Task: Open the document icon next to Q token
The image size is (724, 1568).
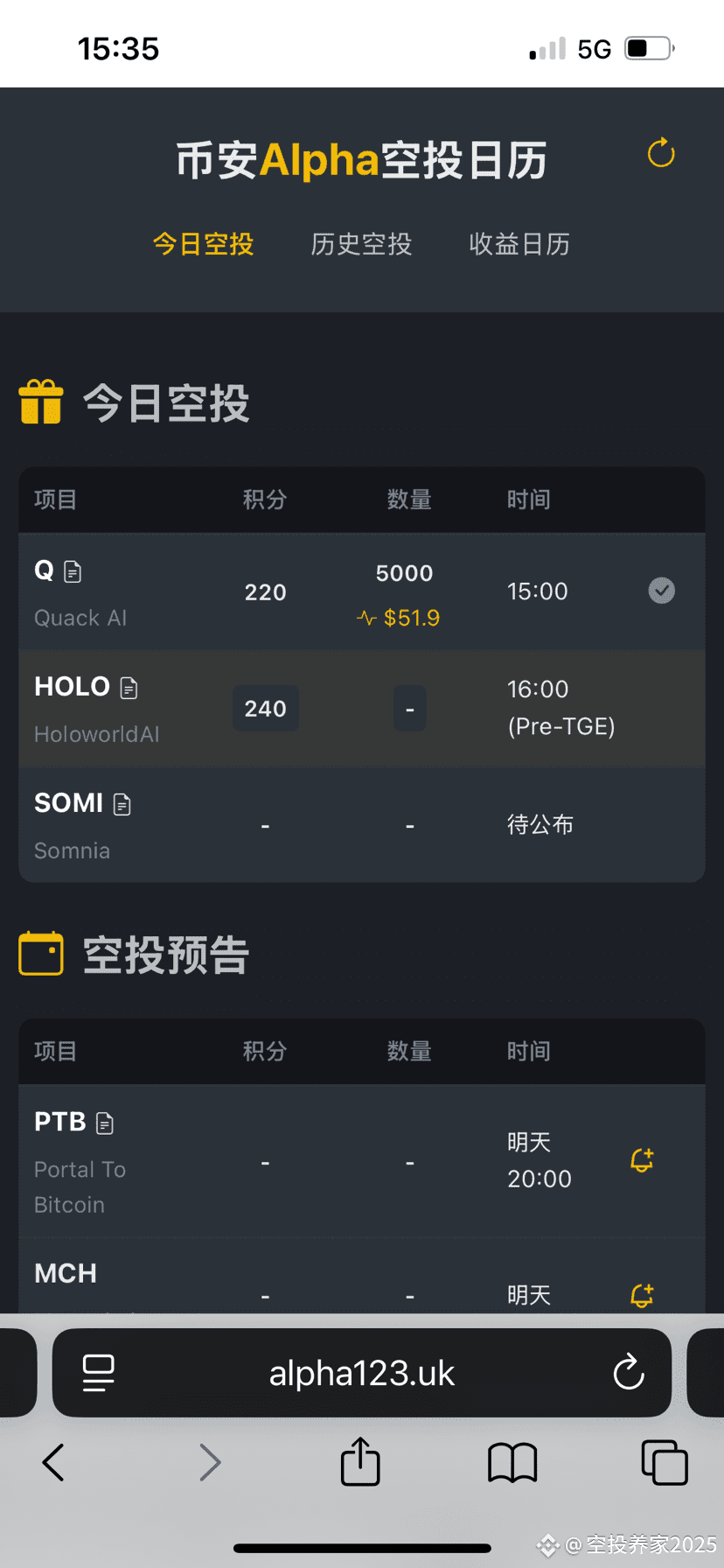Action: click(x=71, y=570)
